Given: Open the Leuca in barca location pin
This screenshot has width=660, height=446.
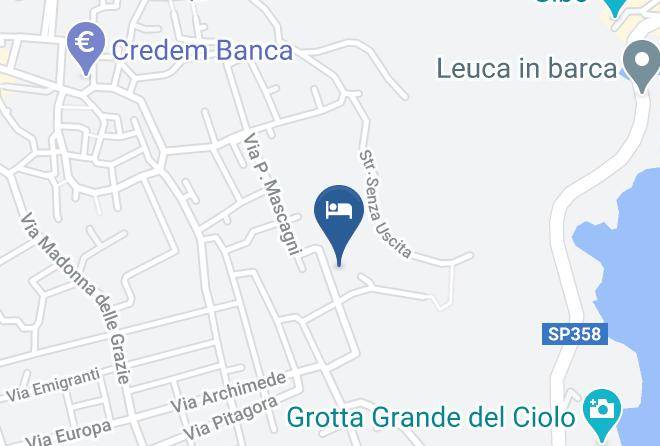Looking at the screenshot, I should [641, 65].
